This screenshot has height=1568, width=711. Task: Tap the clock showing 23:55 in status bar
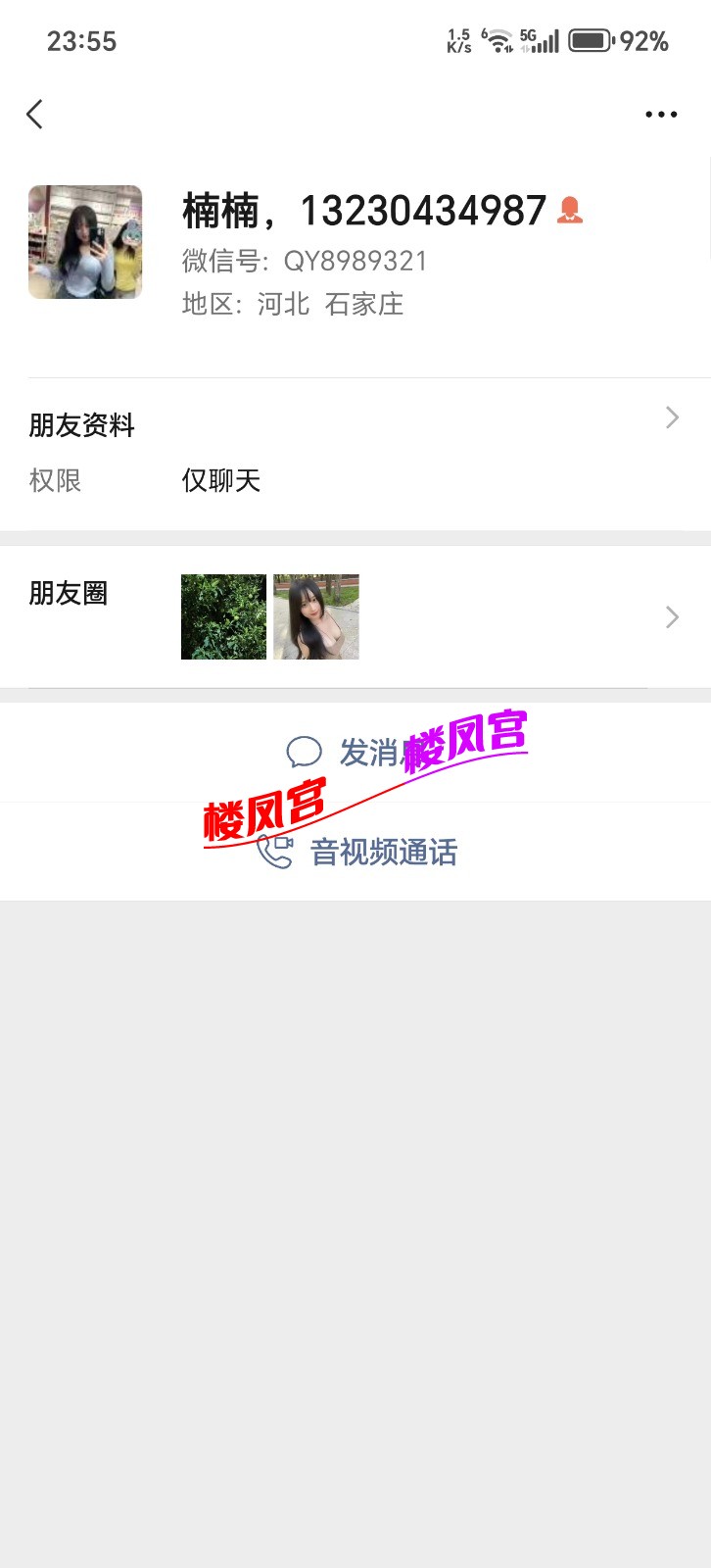click(x=83, y=41)
